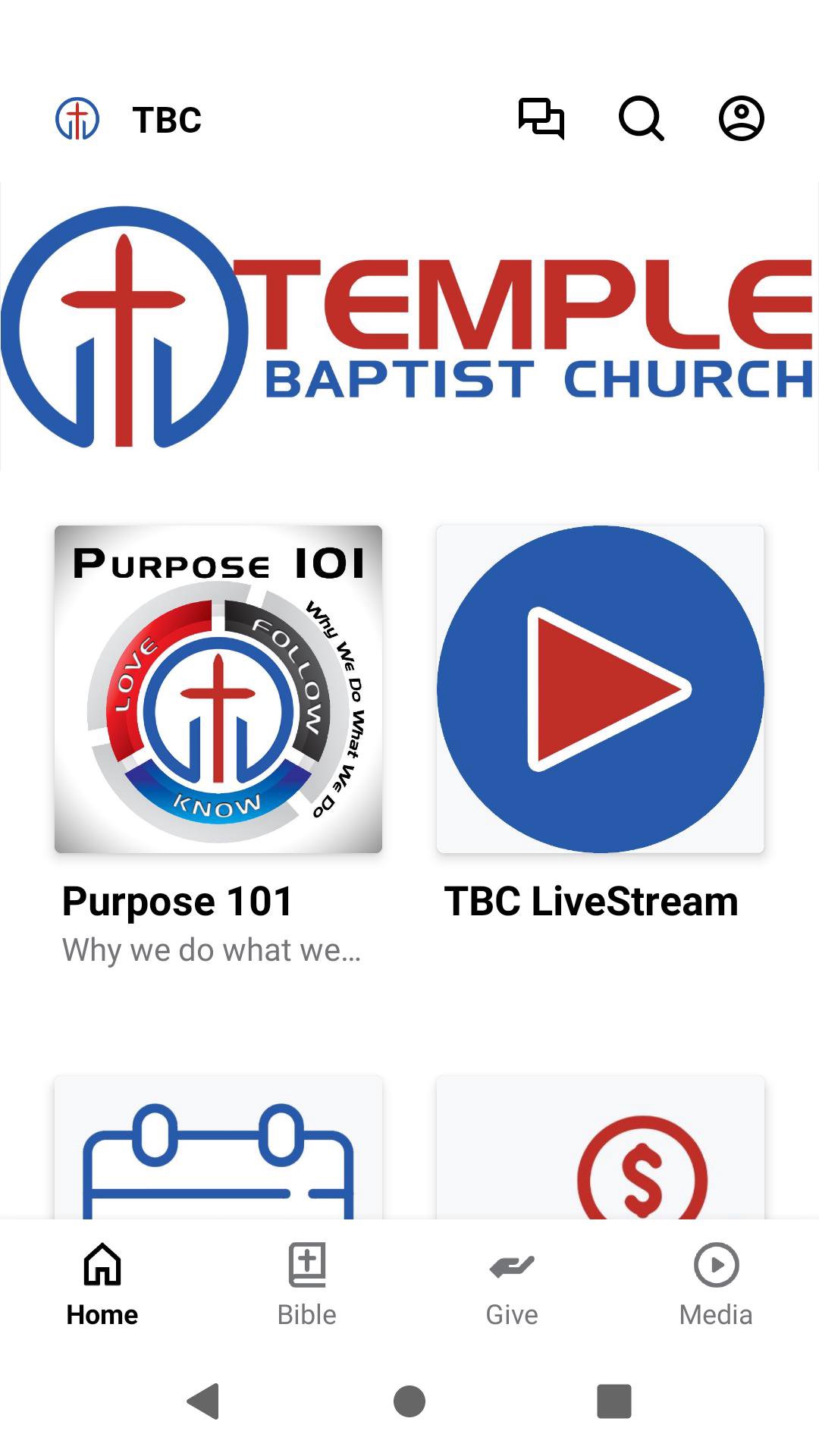This screenshot has height=1456, width=819.
Task: Open the calendar card
Action: (218, 1148)
